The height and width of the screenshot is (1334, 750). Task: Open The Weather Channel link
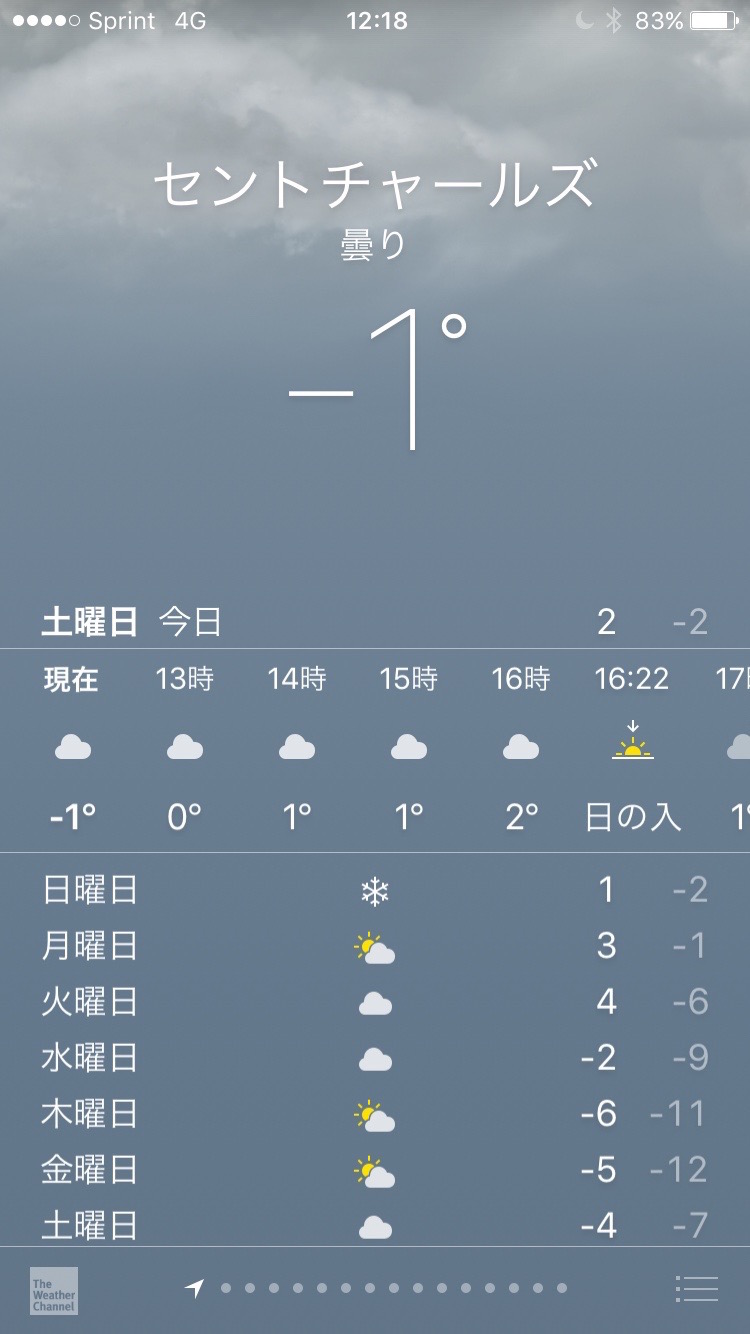pyautogui.click(x=53, y=1290)
